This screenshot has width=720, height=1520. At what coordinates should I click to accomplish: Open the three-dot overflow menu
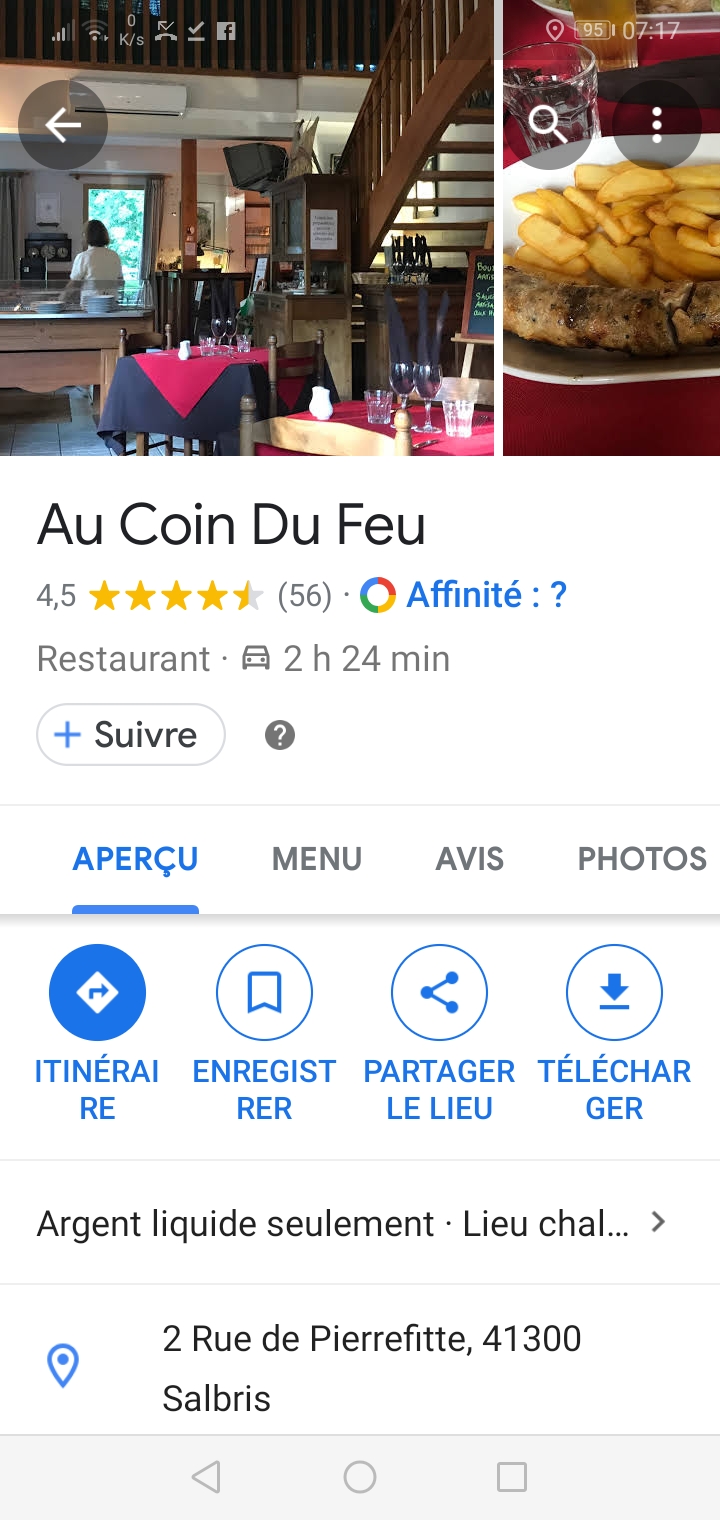point(657,125)
